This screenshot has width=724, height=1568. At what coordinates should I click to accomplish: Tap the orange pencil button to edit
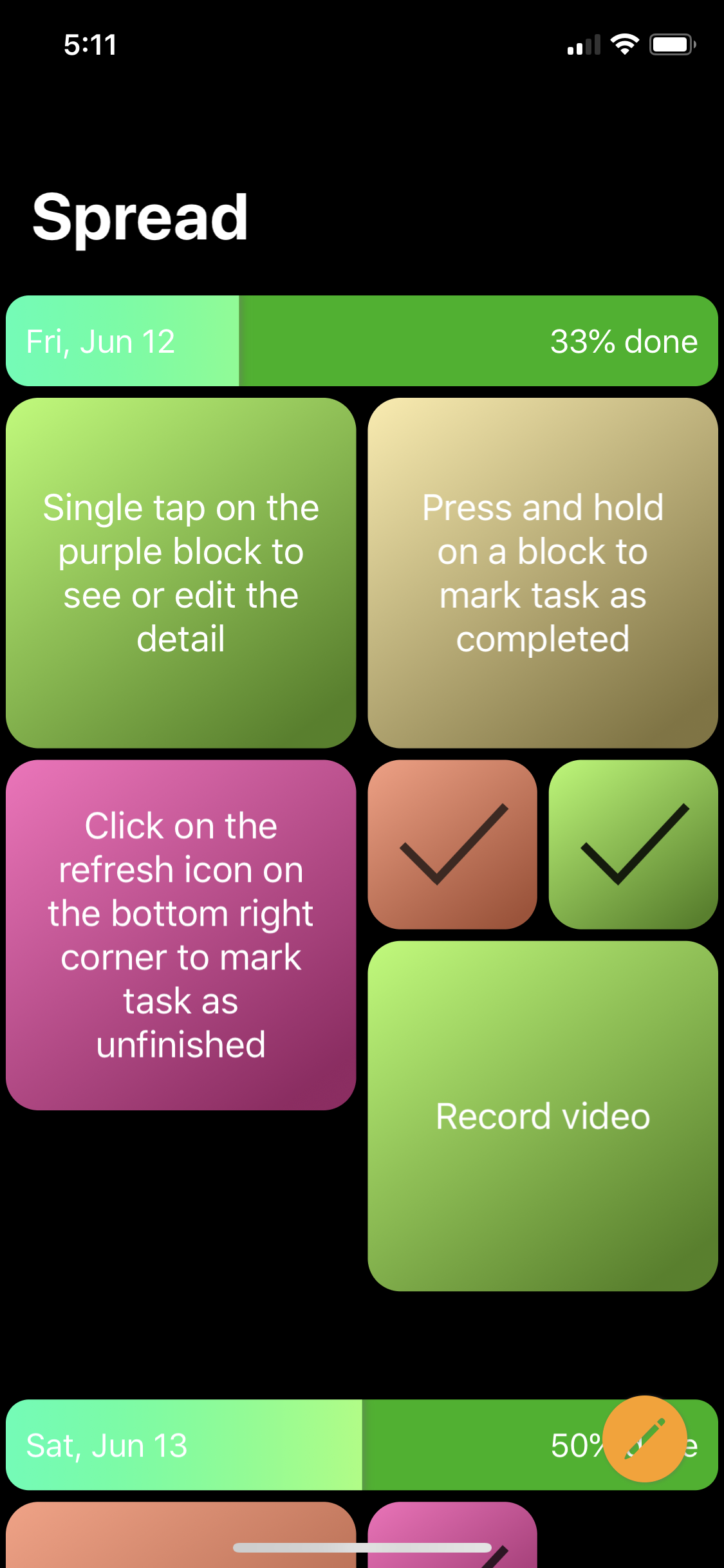(x=645, y=1439)
